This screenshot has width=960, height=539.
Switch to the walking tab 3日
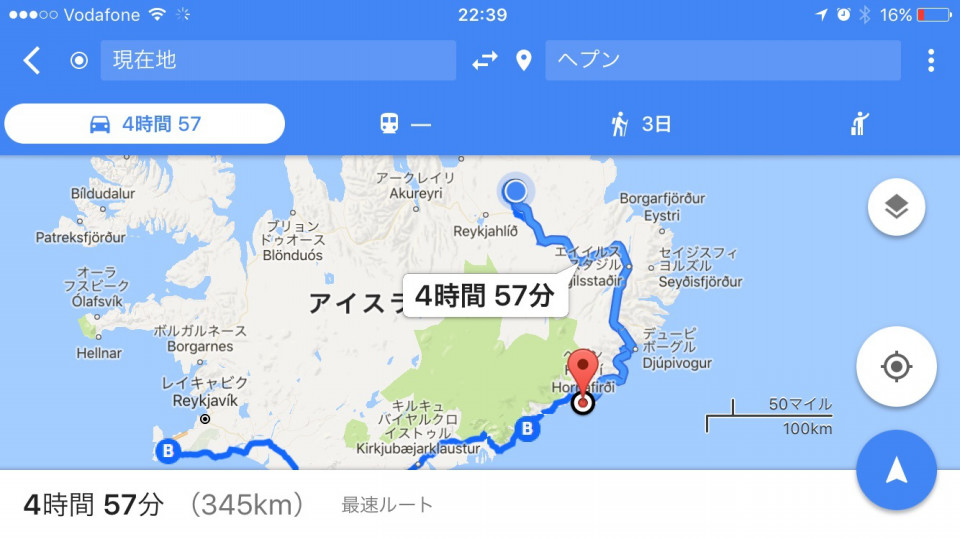pyautogui.click(x=641, y=124)
